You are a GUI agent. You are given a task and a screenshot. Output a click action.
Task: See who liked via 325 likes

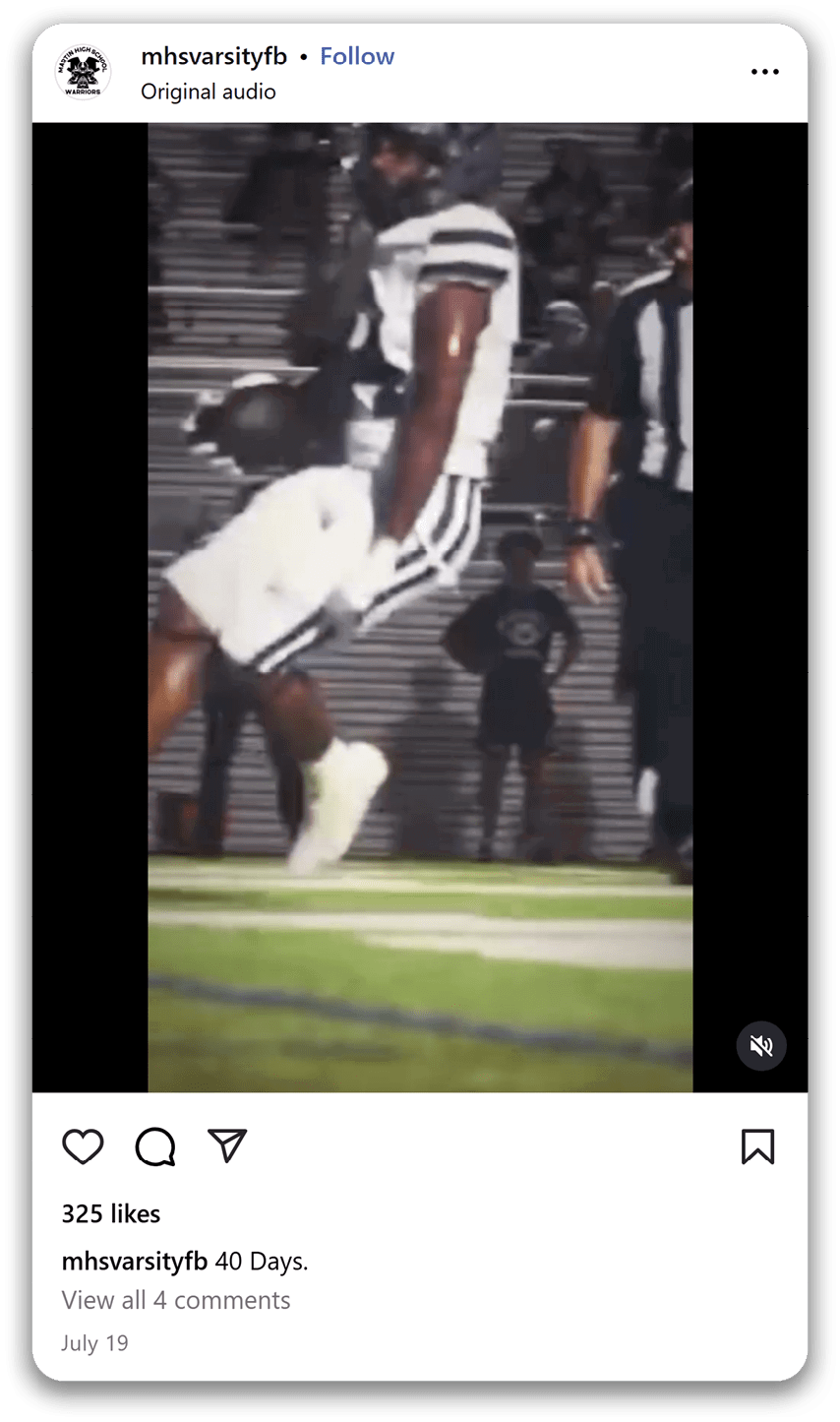click(111, 1213)
